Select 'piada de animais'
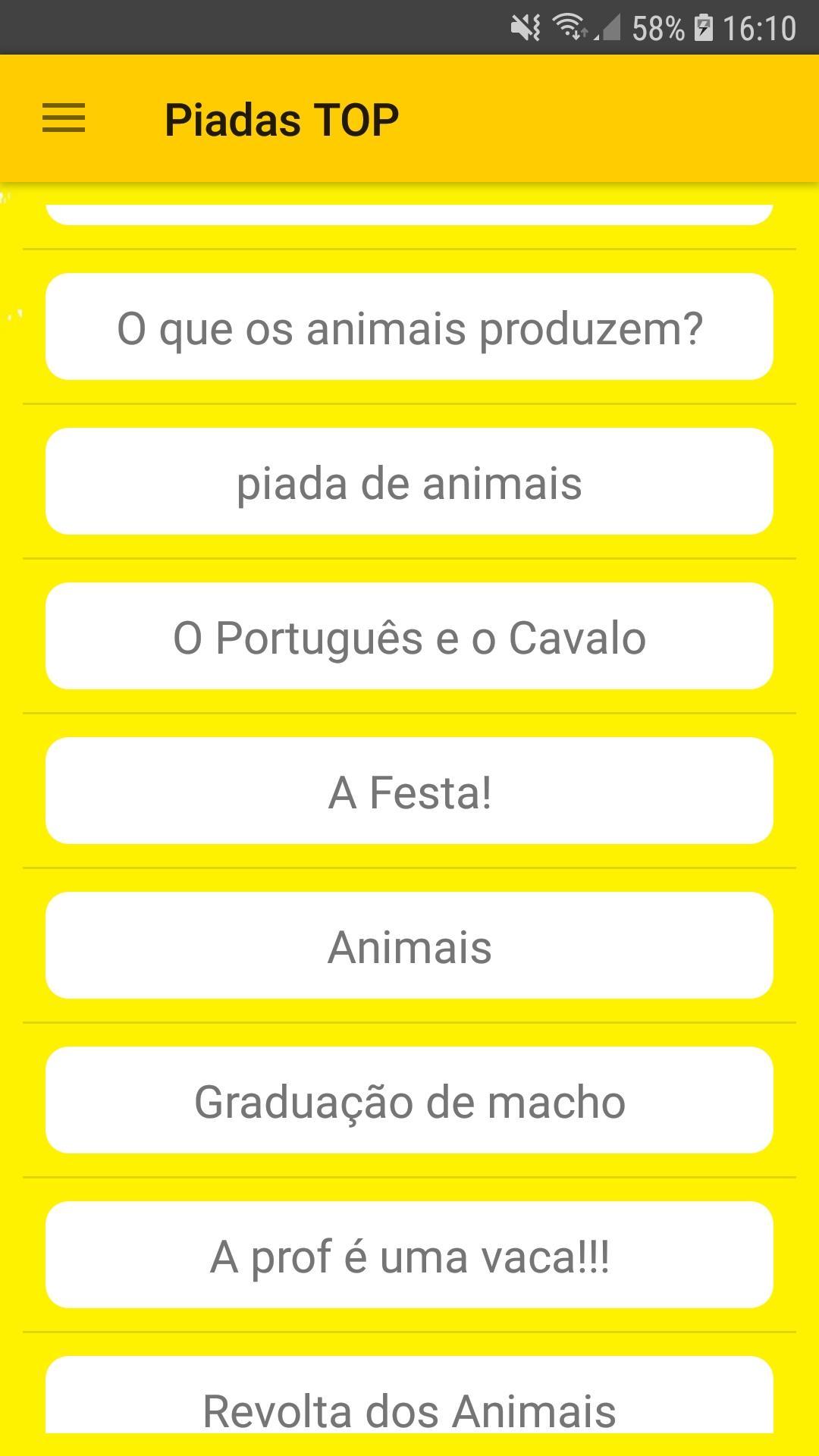 [x=409, y=482]
